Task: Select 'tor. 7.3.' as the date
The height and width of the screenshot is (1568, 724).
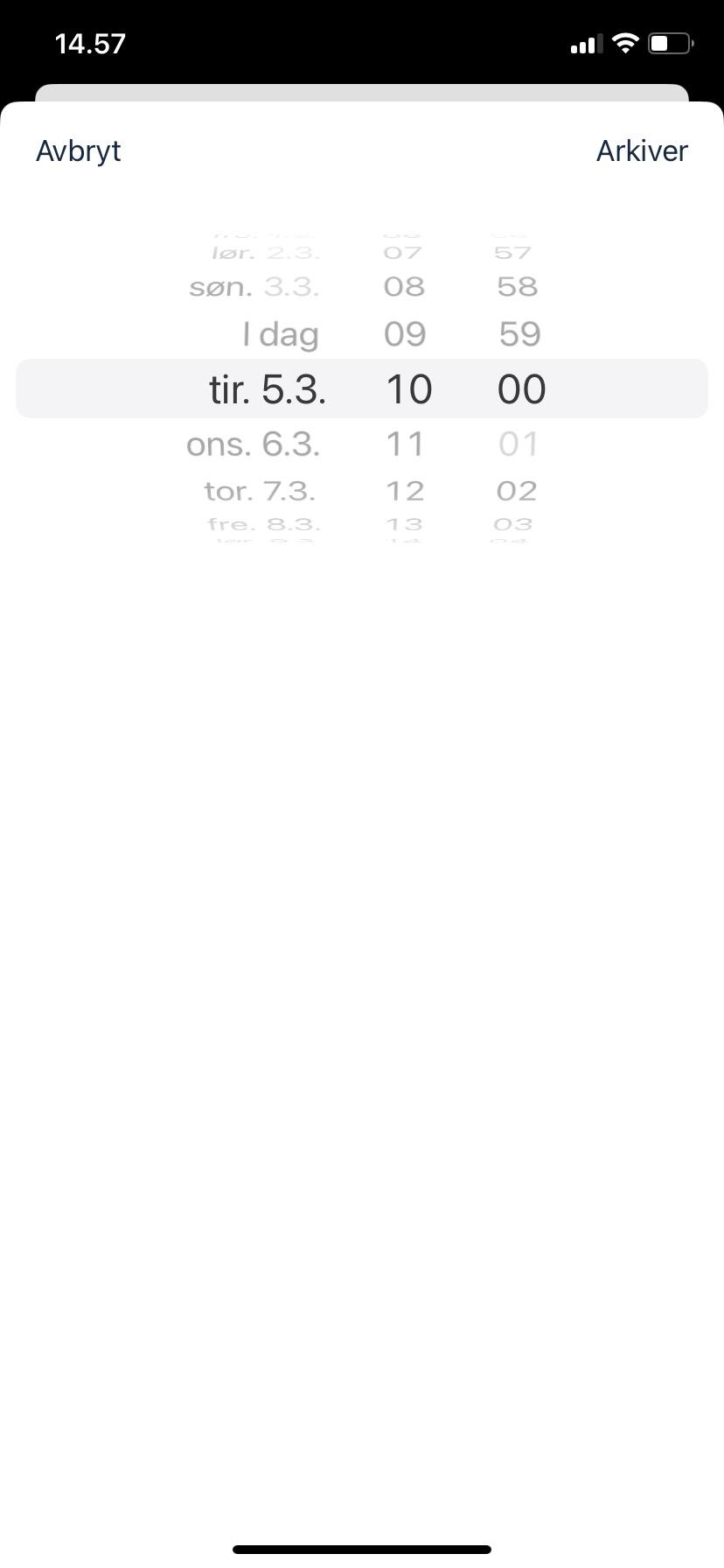Action: pyautogui.click(x=260, y=491)
